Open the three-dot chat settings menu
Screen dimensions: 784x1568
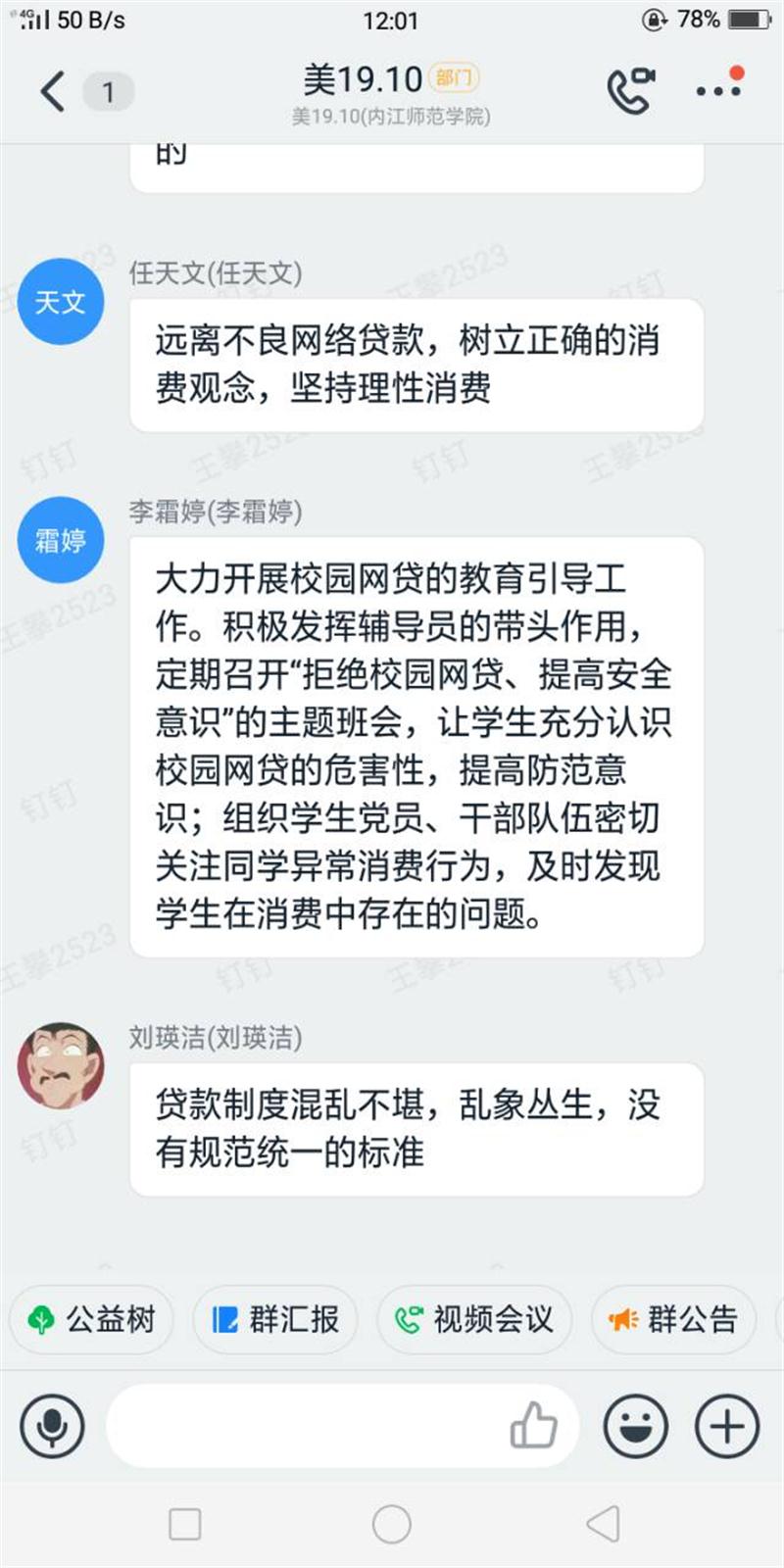(x=718, y=90)
